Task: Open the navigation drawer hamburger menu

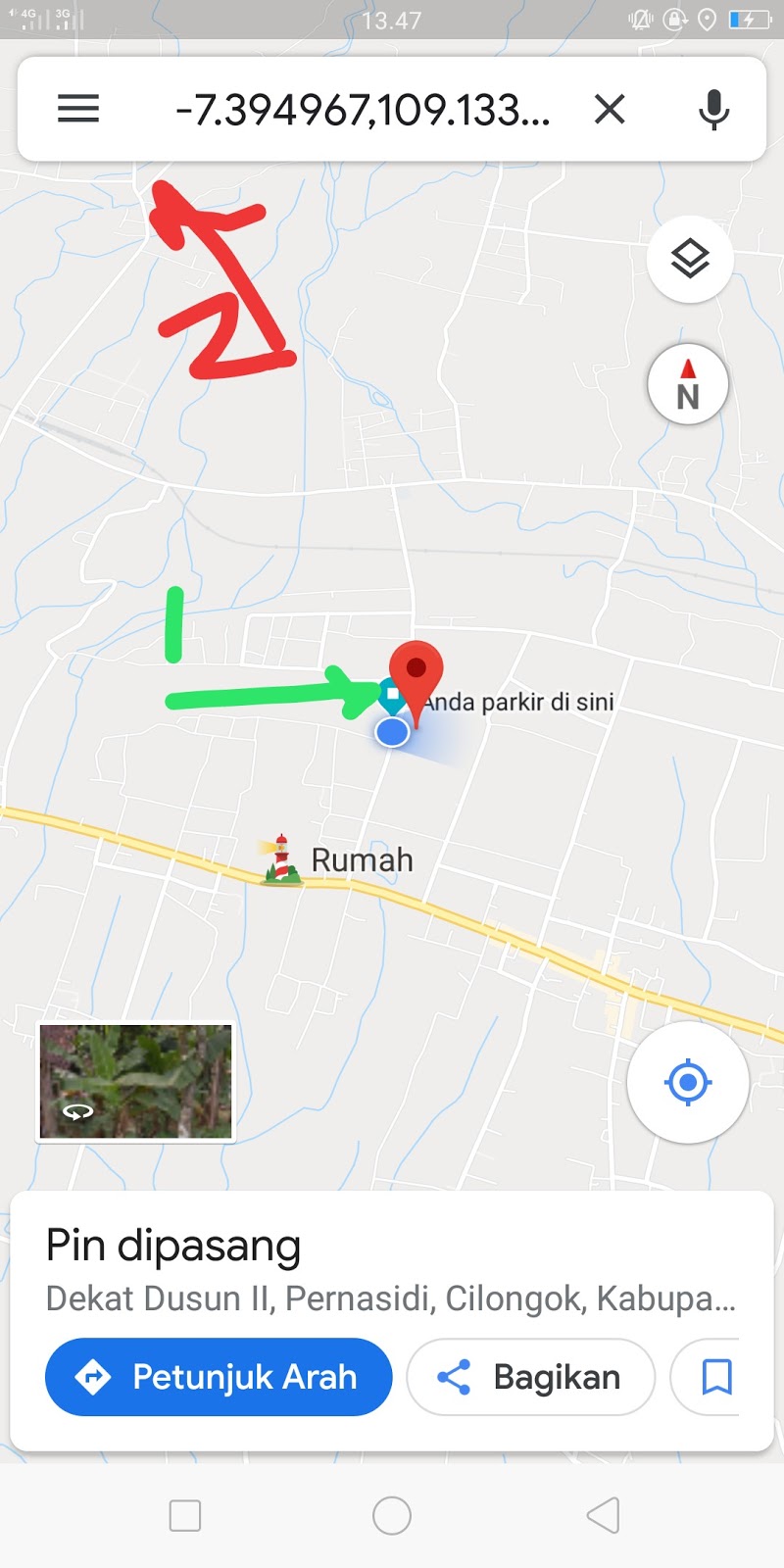Action: point(78,109)
